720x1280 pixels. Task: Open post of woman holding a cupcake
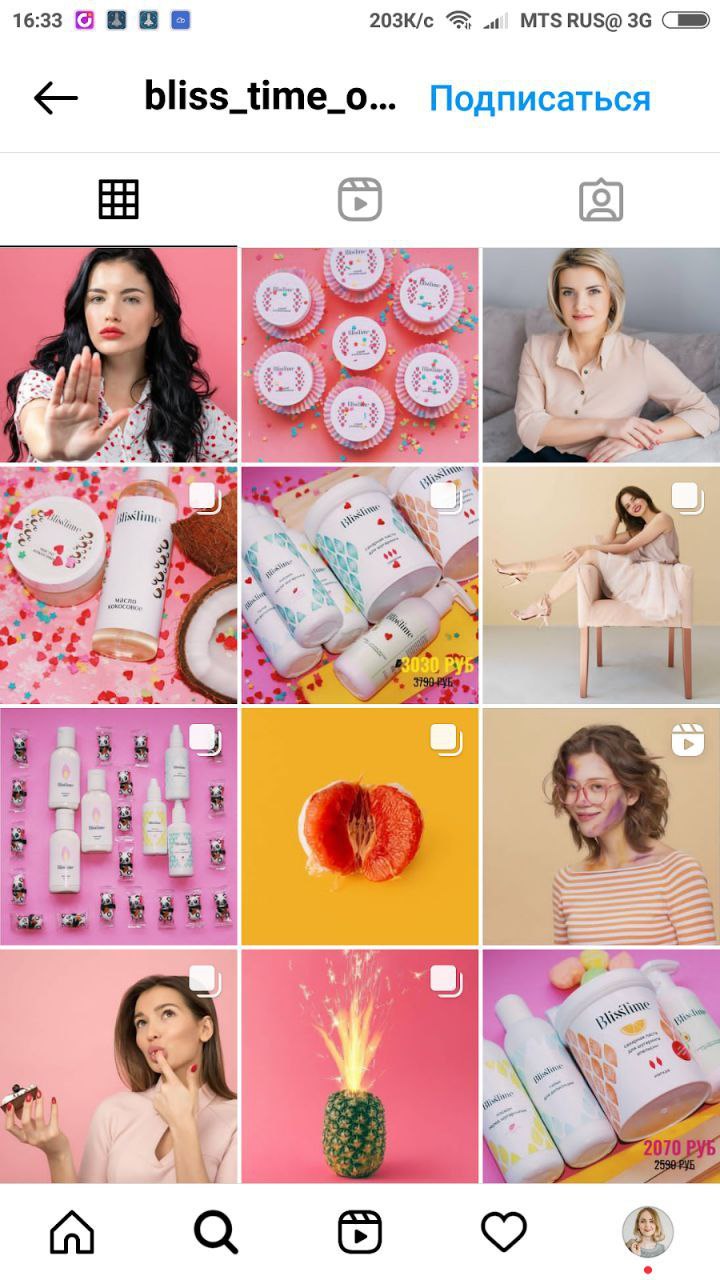[x=118, y=1066]
